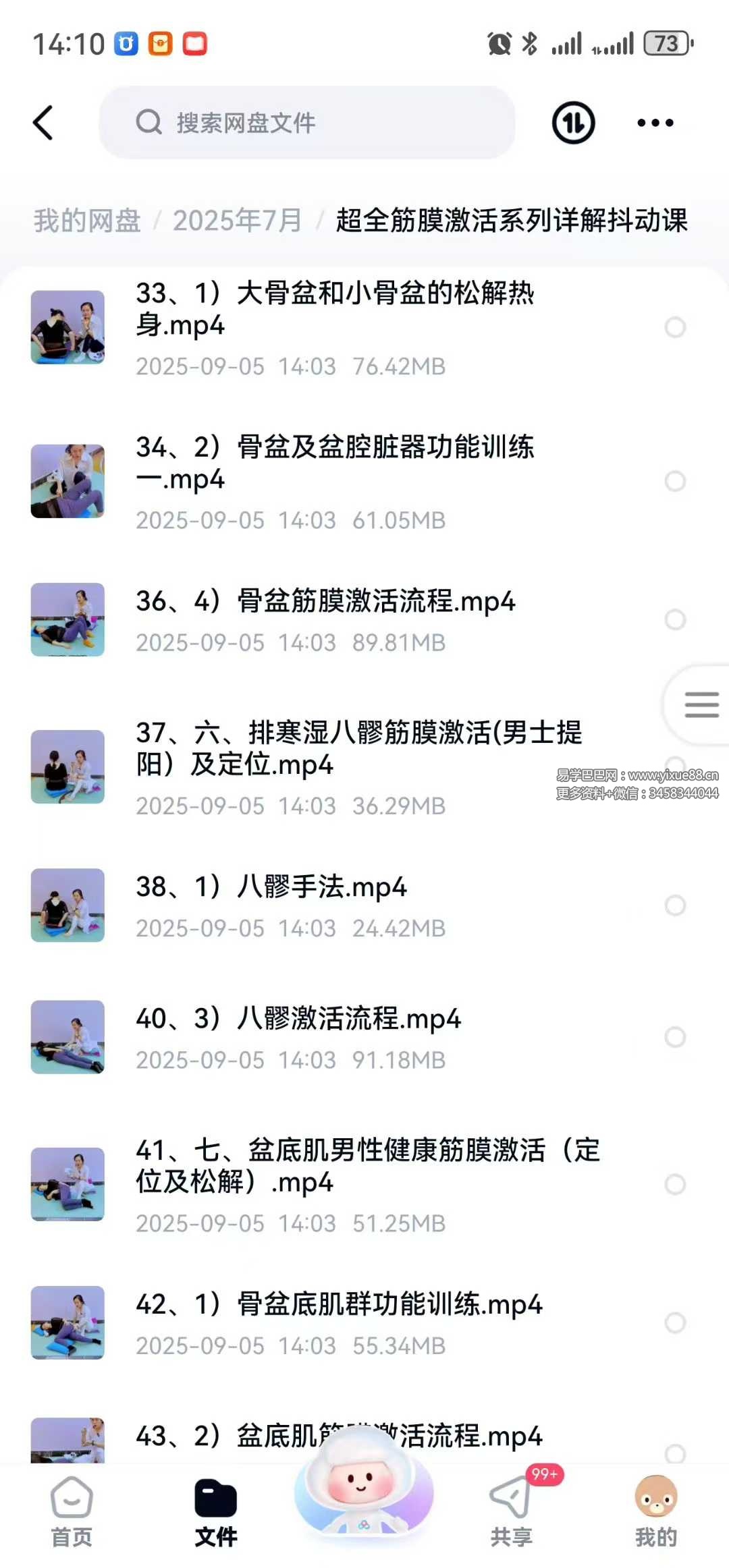Switch to the 共享 tab
The image size is (729, 1568).
pos(512,1511)
